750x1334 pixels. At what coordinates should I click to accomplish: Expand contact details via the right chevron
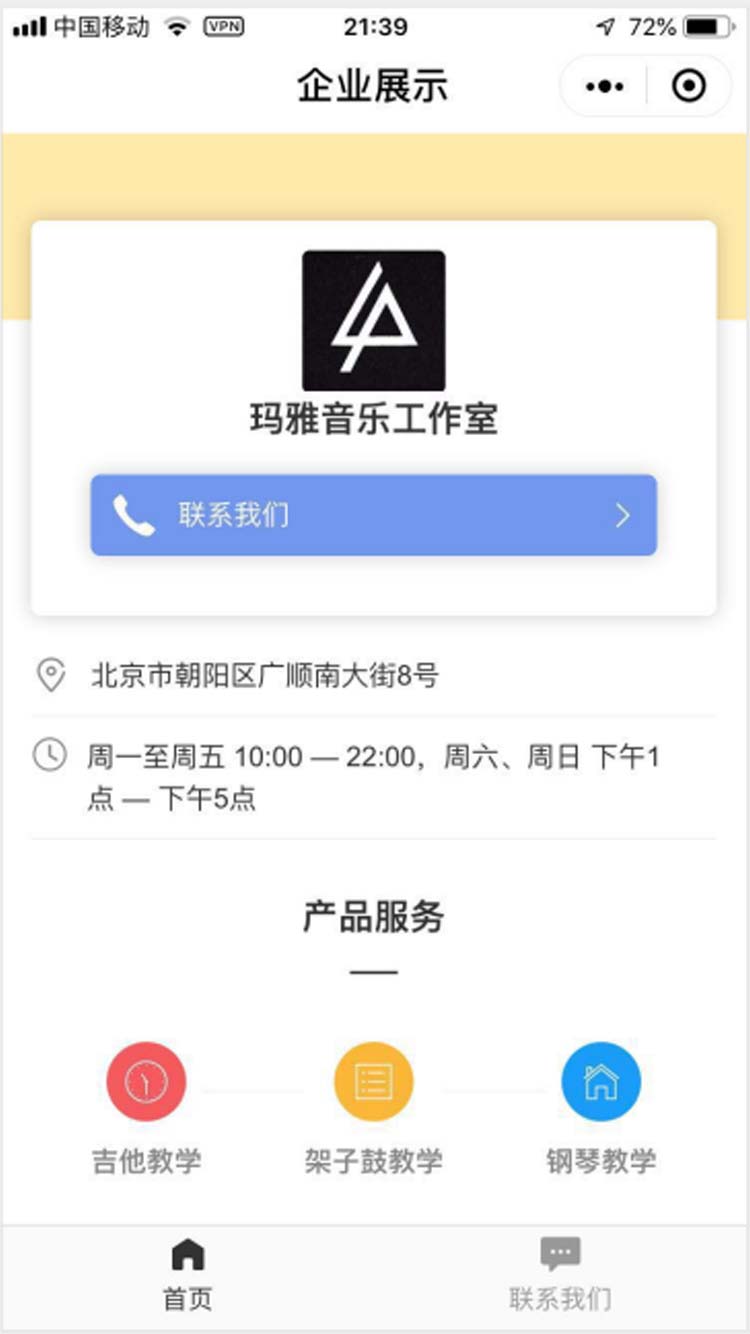pos(622,516)
